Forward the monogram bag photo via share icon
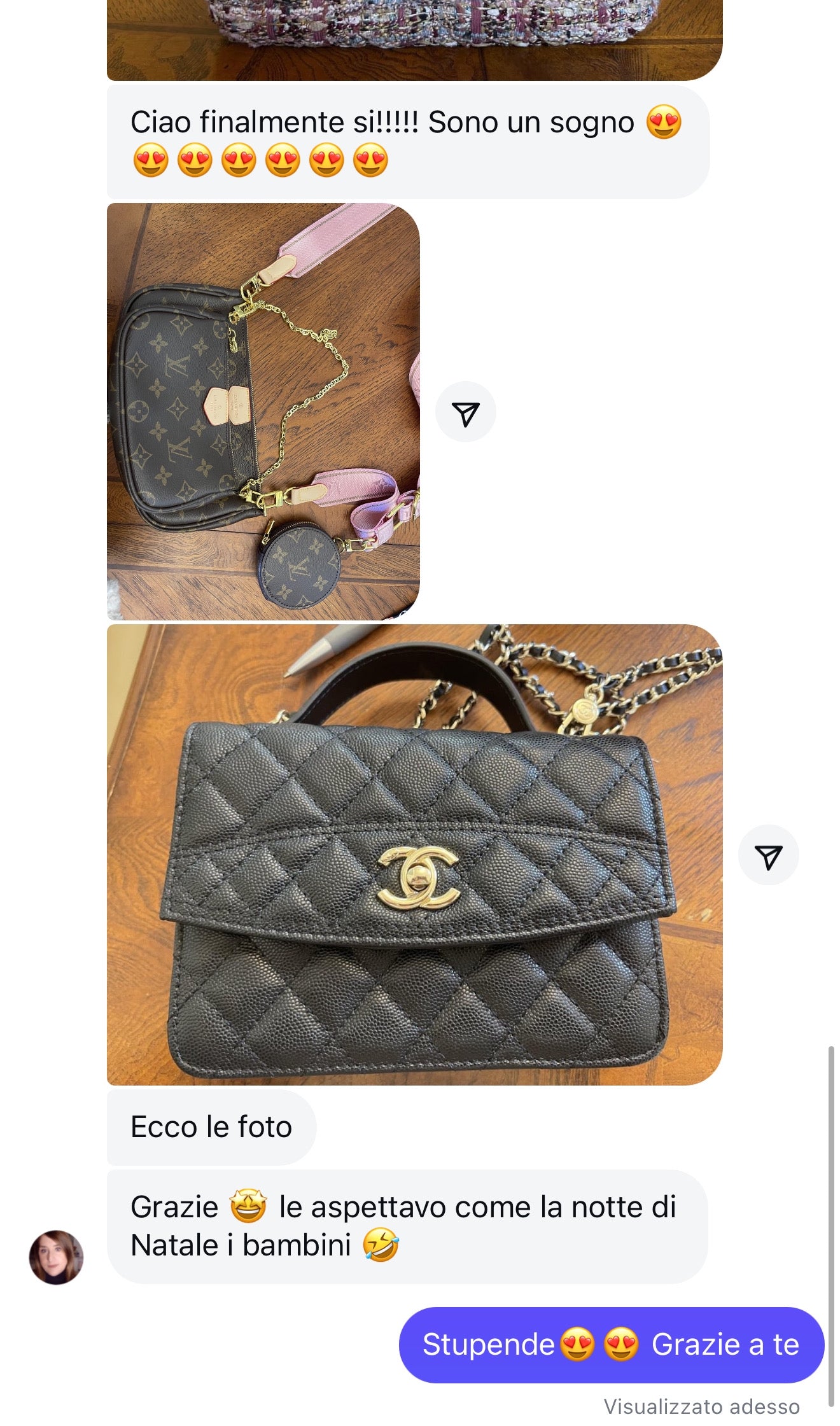The width and height of the screenshot is (840, 1426). [x=465, y=412]
